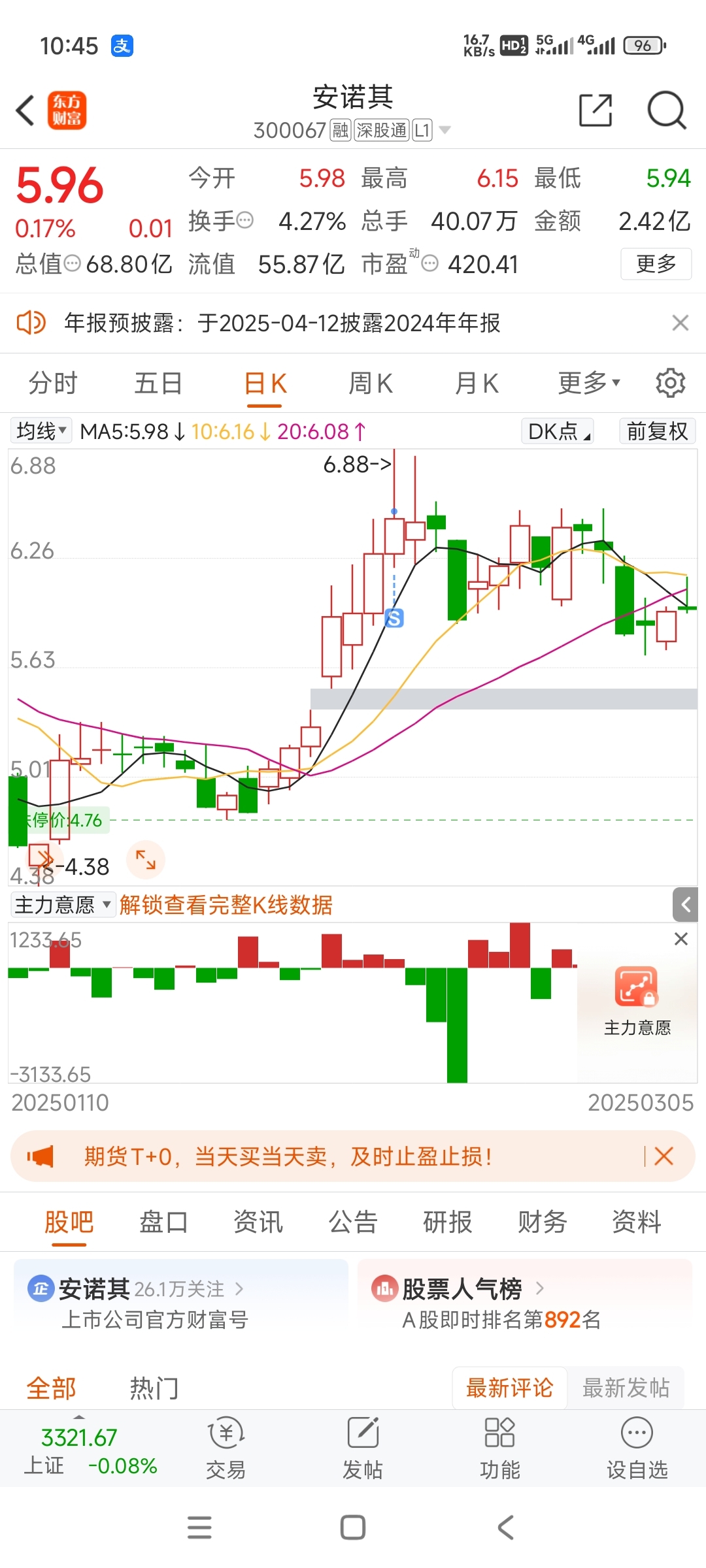
Task: Expand K-line chart to fullscreen
Action: (x=146, y=859)
